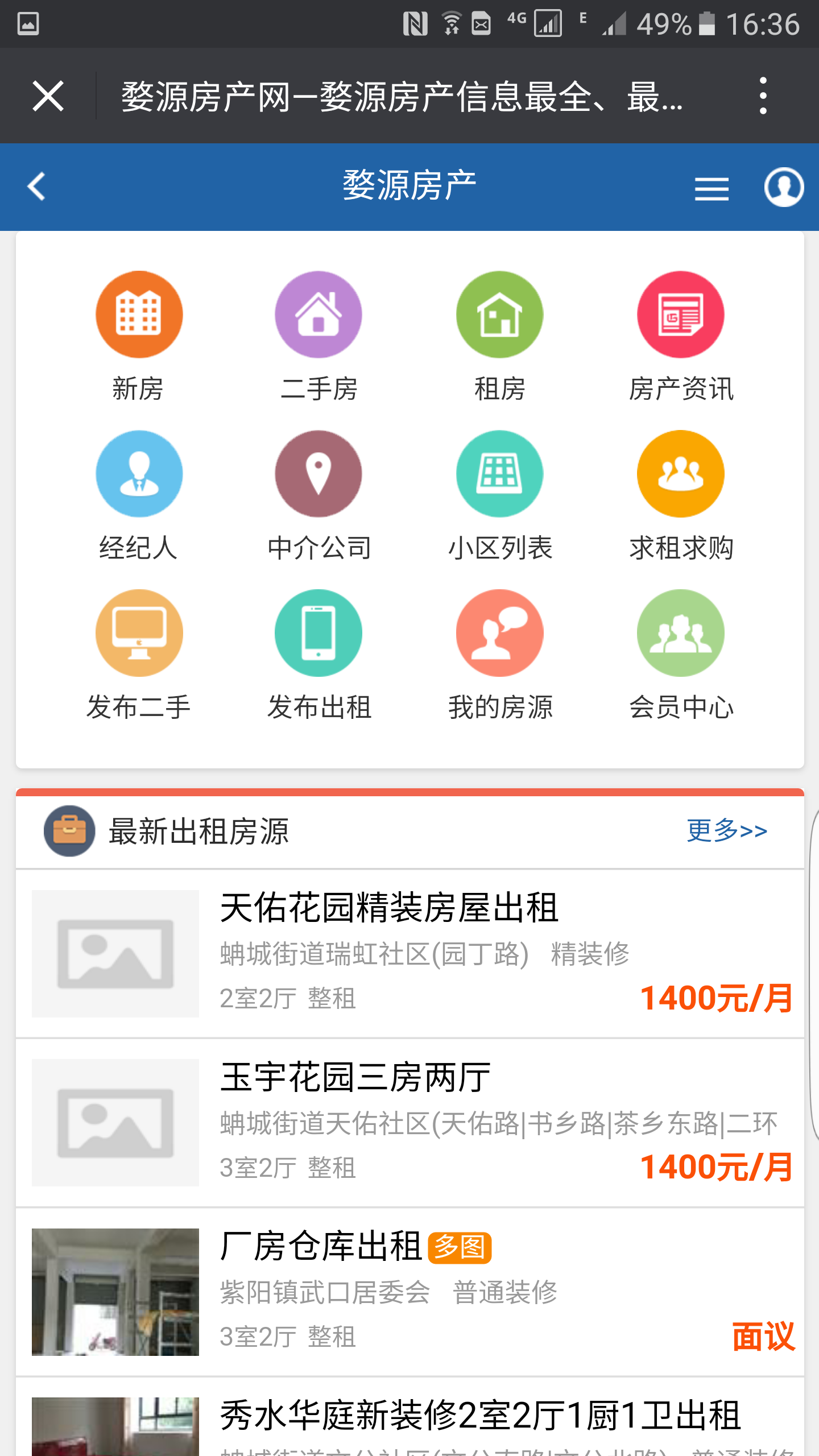View the 经纪人 agents list
This screenshot has width=819, height=1456.
[x=139, y=495]
